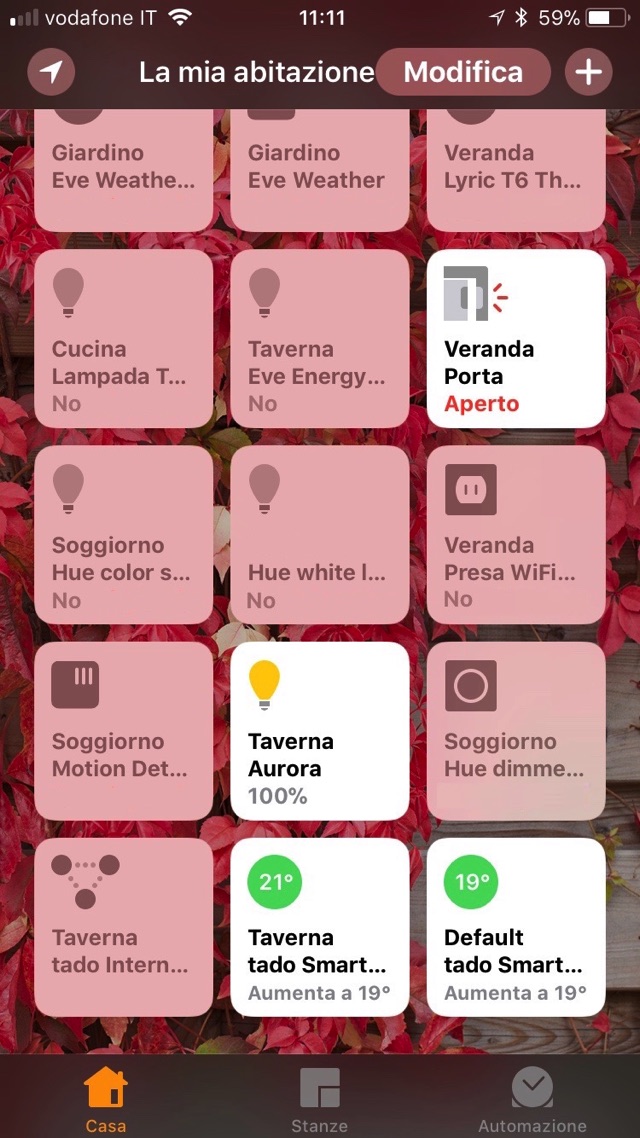Tap the Modifica button
The image size is (640, 1138).
tap(463, 73)
